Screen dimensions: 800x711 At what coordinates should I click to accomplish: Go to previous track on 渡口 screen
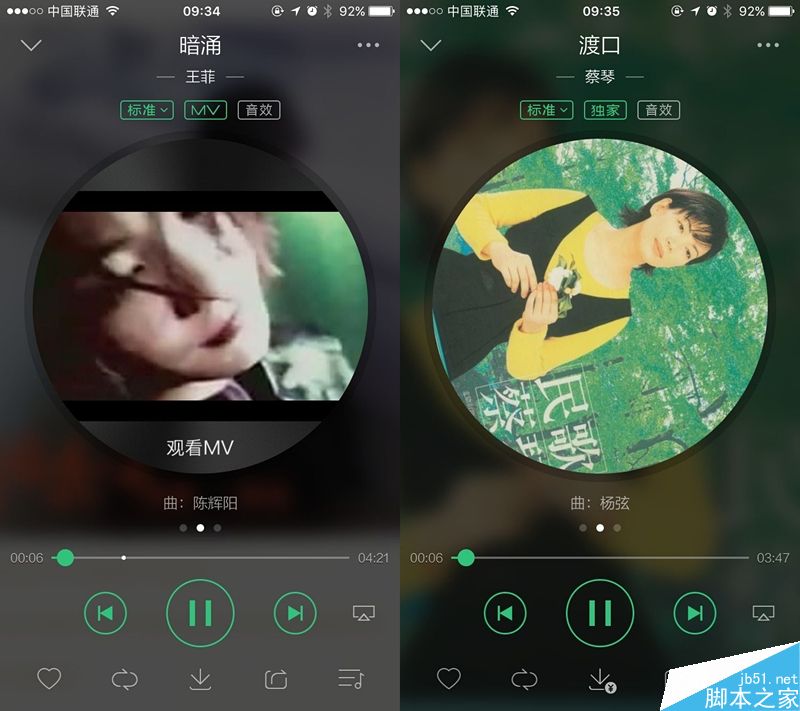click(x=505, y=613)
